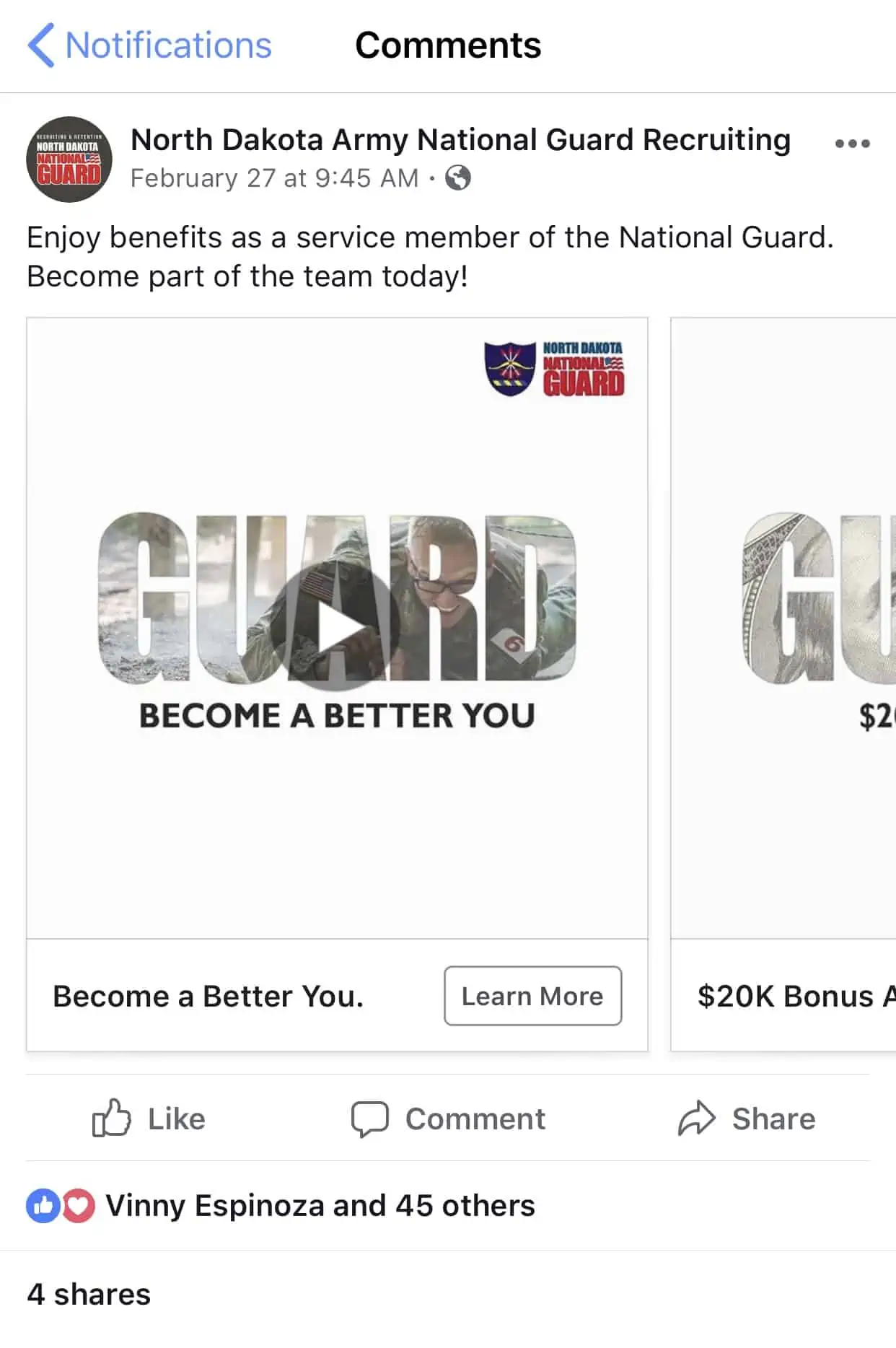The width and height of the screenshot is (896, 1348).
Task: Play the Become A Better You video
Action: (338, 628)
